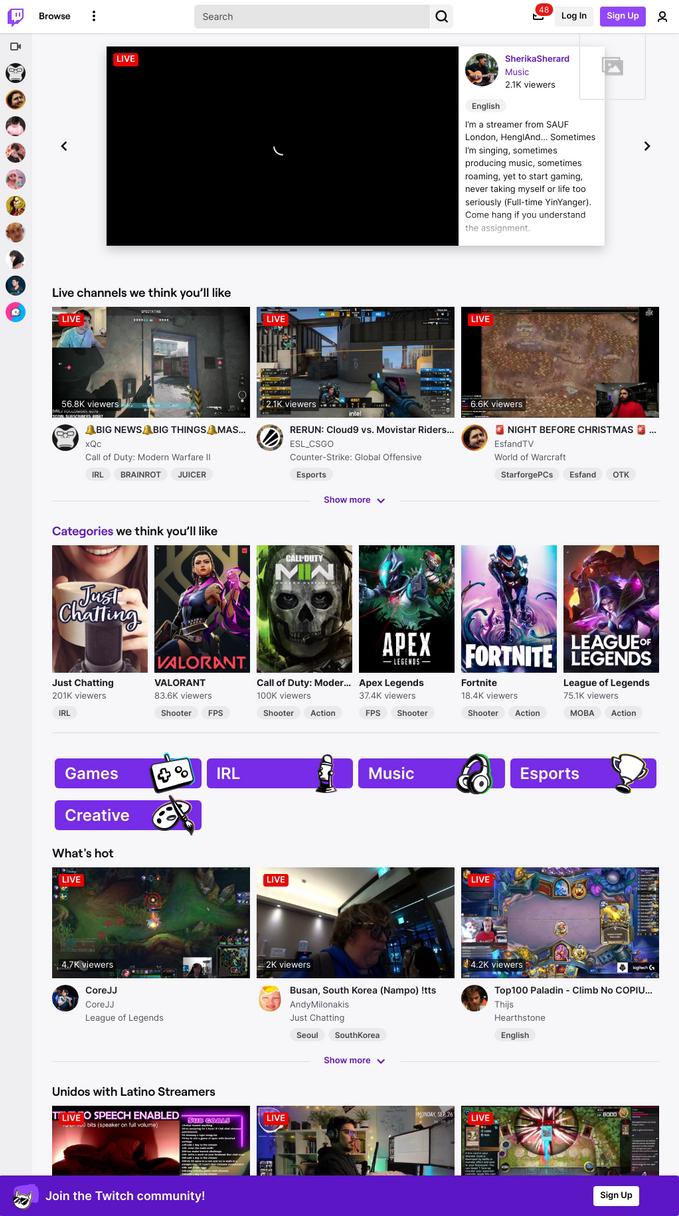Open xQc's live stream thumbnail

[151, 362]
